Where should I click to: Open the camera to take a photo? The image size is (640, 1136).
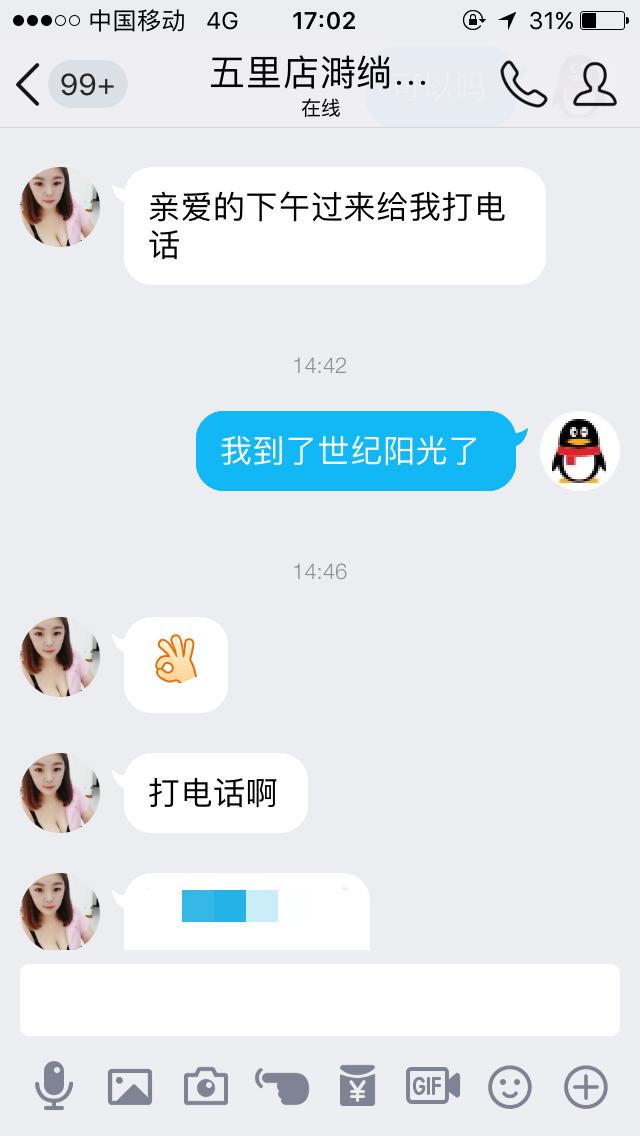[206, 1086]
